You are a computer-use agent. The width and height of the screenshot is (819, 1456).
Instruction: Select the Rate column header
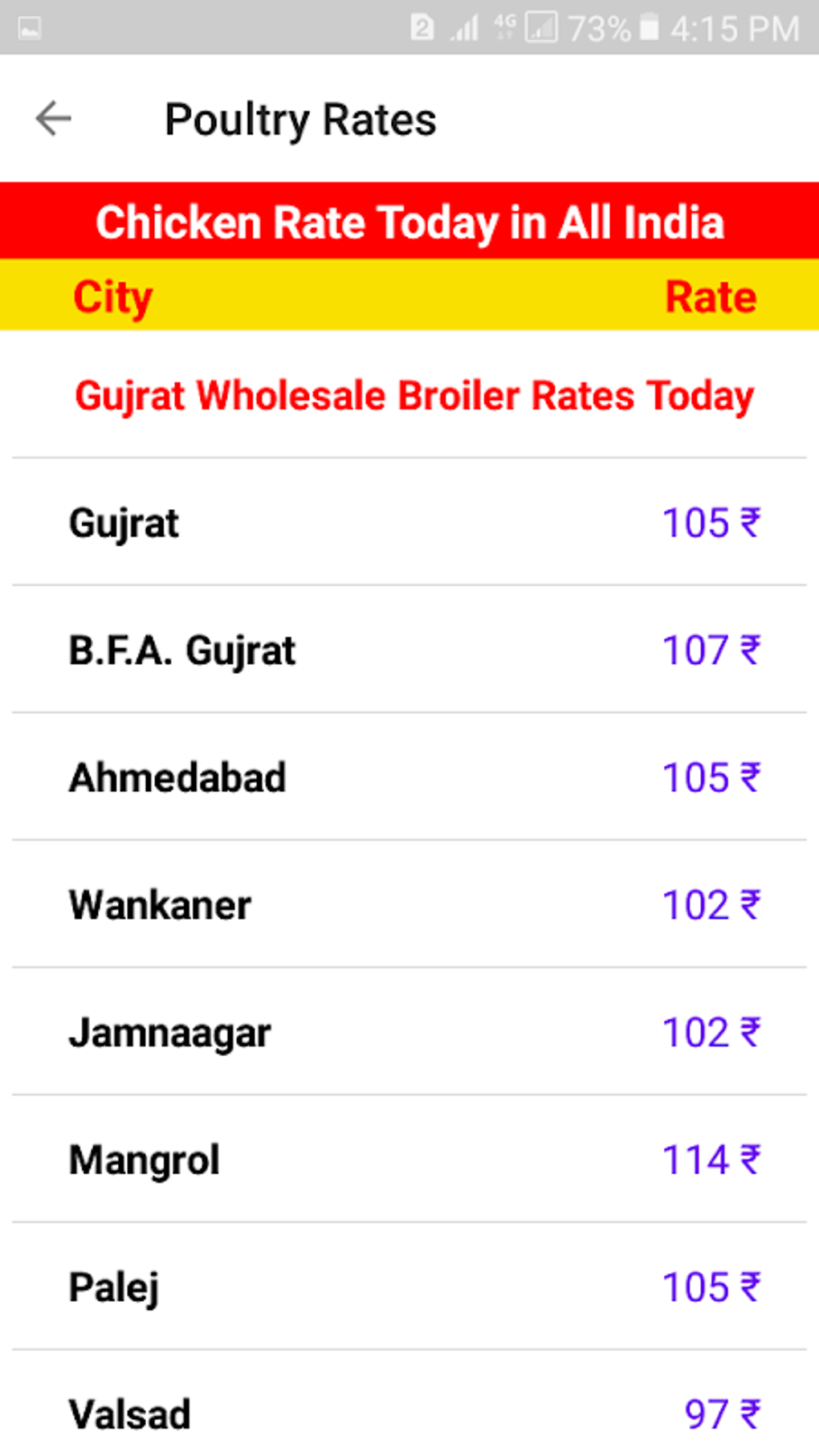709,296
